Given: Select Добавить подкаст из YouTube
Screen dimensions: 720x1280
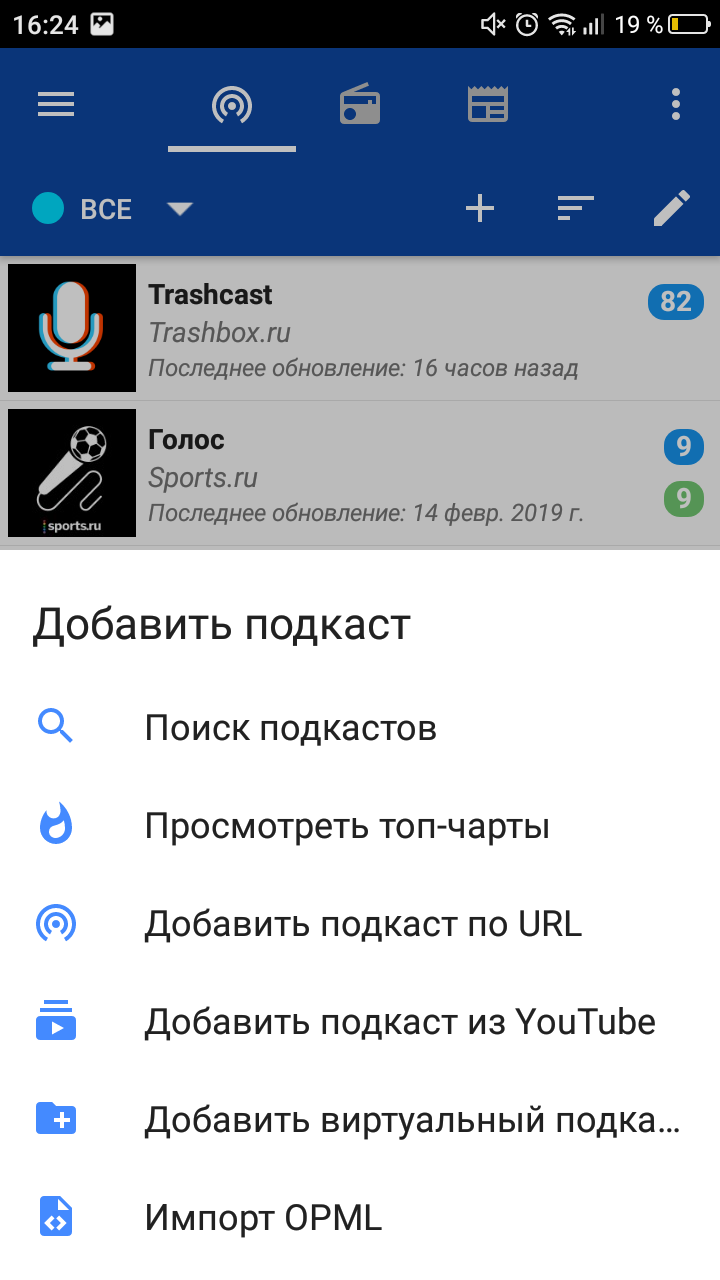Looking at the screenshot, I should 360,1022.
